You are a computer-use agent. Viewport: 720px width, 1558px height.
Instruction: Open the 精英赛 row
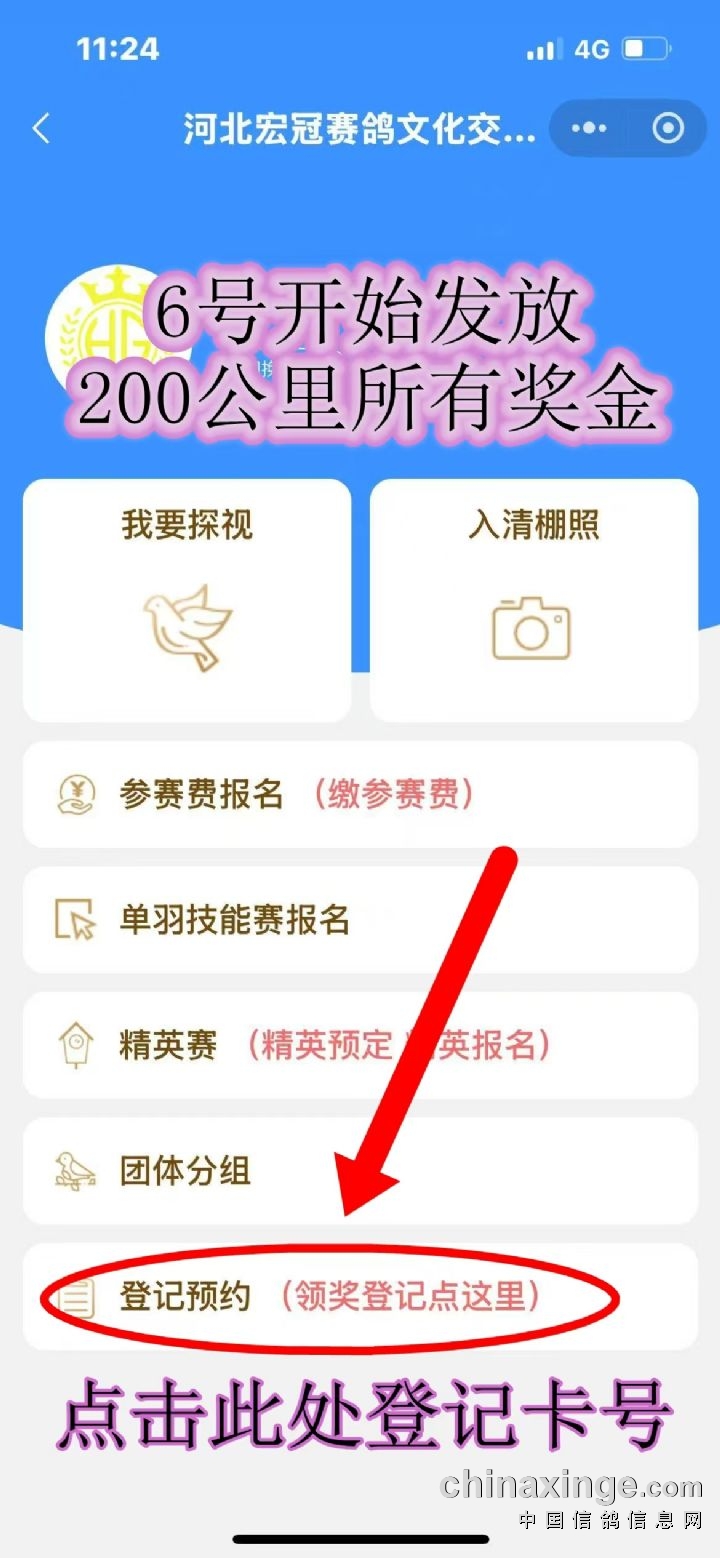[x=360, y=1046]
